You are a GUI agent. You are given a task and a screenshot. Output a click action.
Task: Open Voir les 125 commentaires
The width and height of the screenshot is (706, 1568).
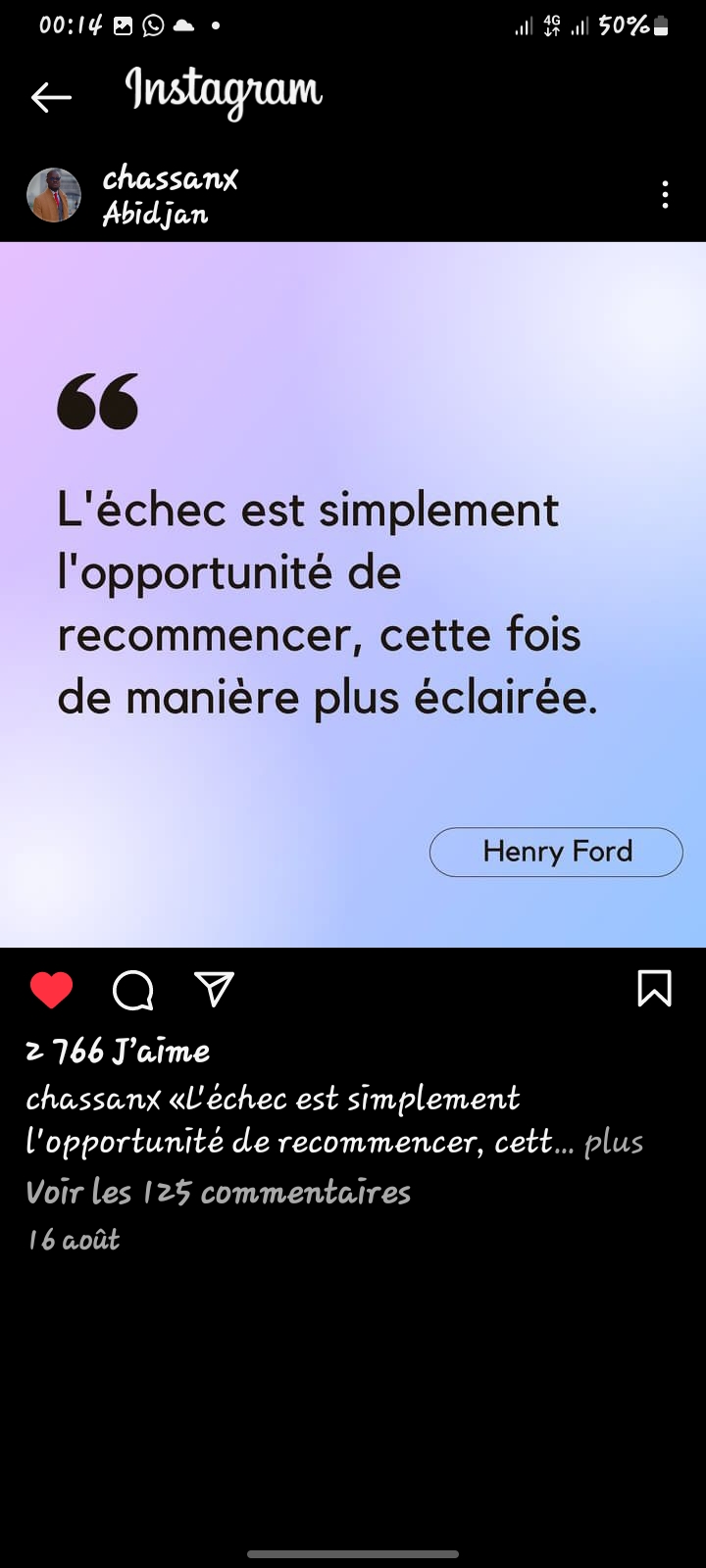pos(218,1193)
